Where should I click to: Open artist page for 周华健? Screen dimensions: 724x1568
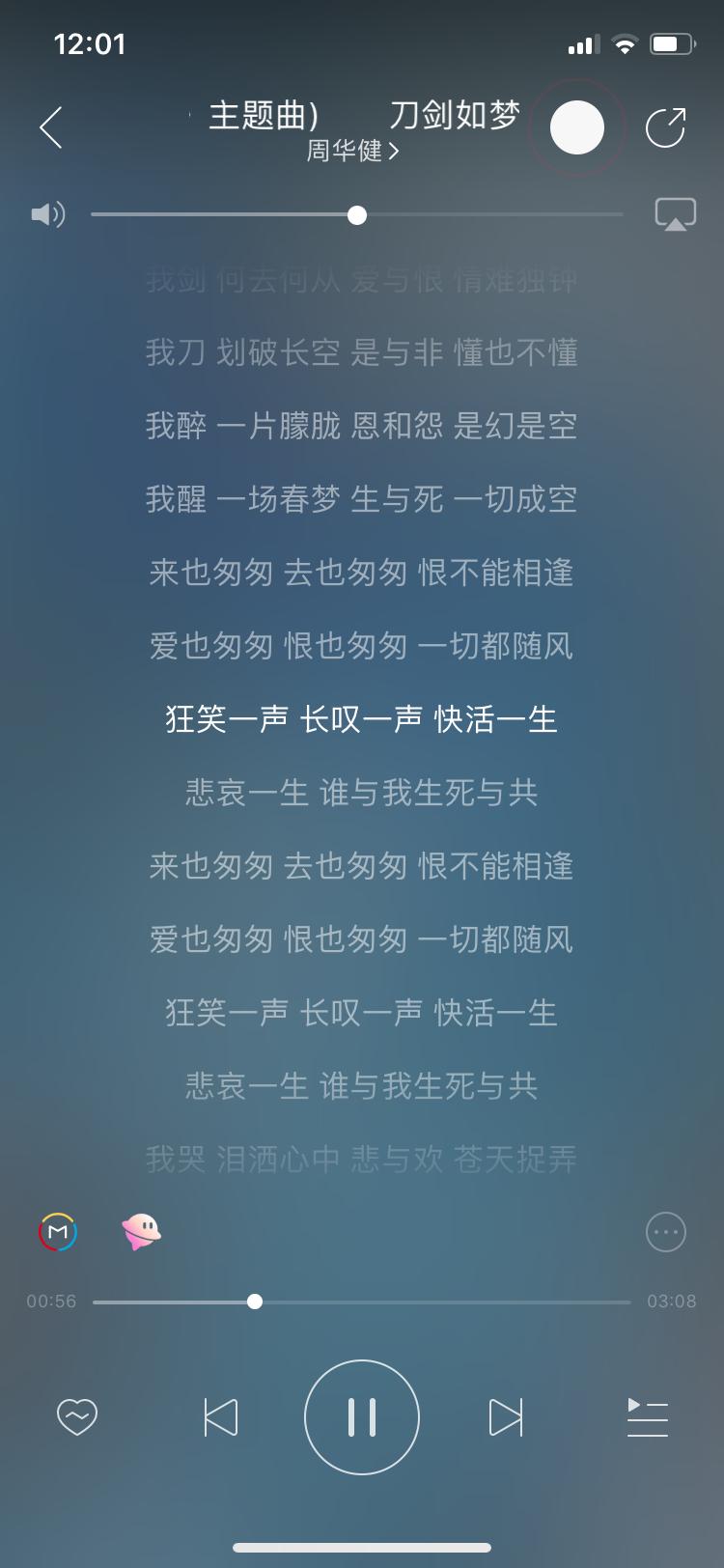351,152
